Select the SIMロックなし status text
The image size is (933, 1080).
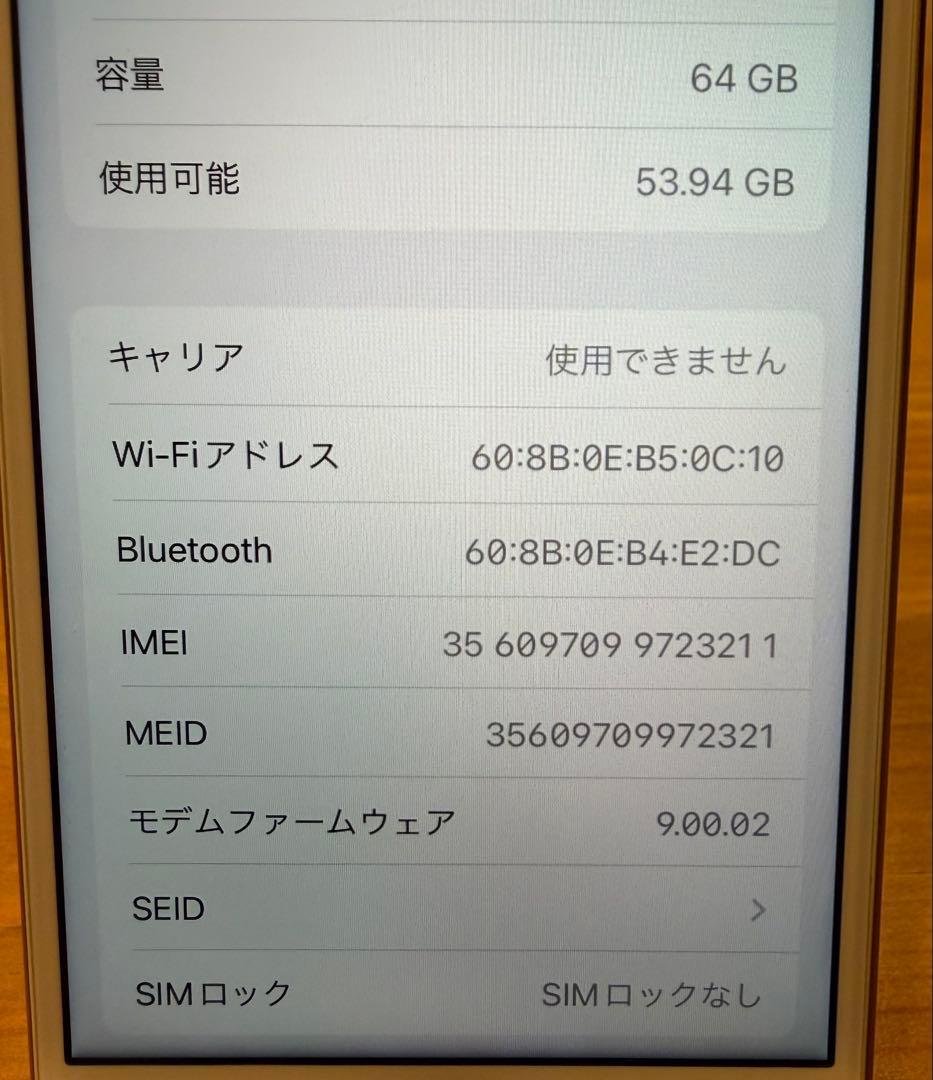click(x=651, y=994)
